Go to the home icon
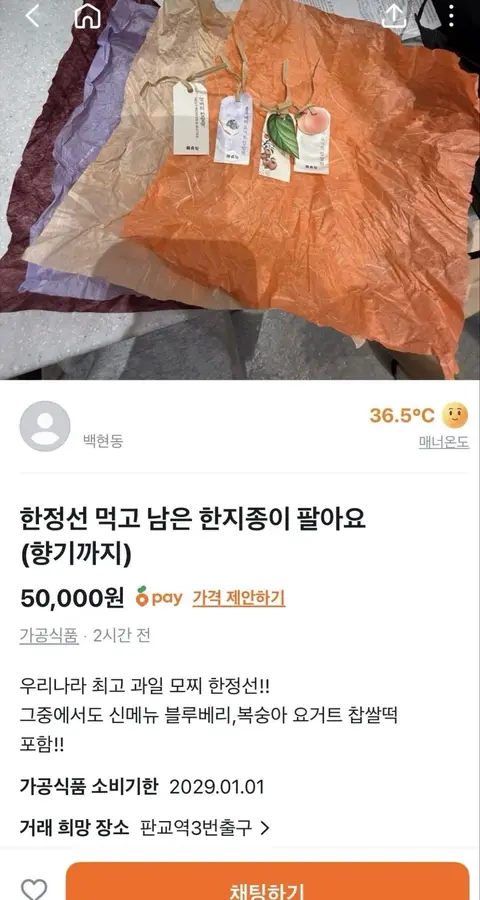Viewport: 480px width, 900px height. click(87, 16)
